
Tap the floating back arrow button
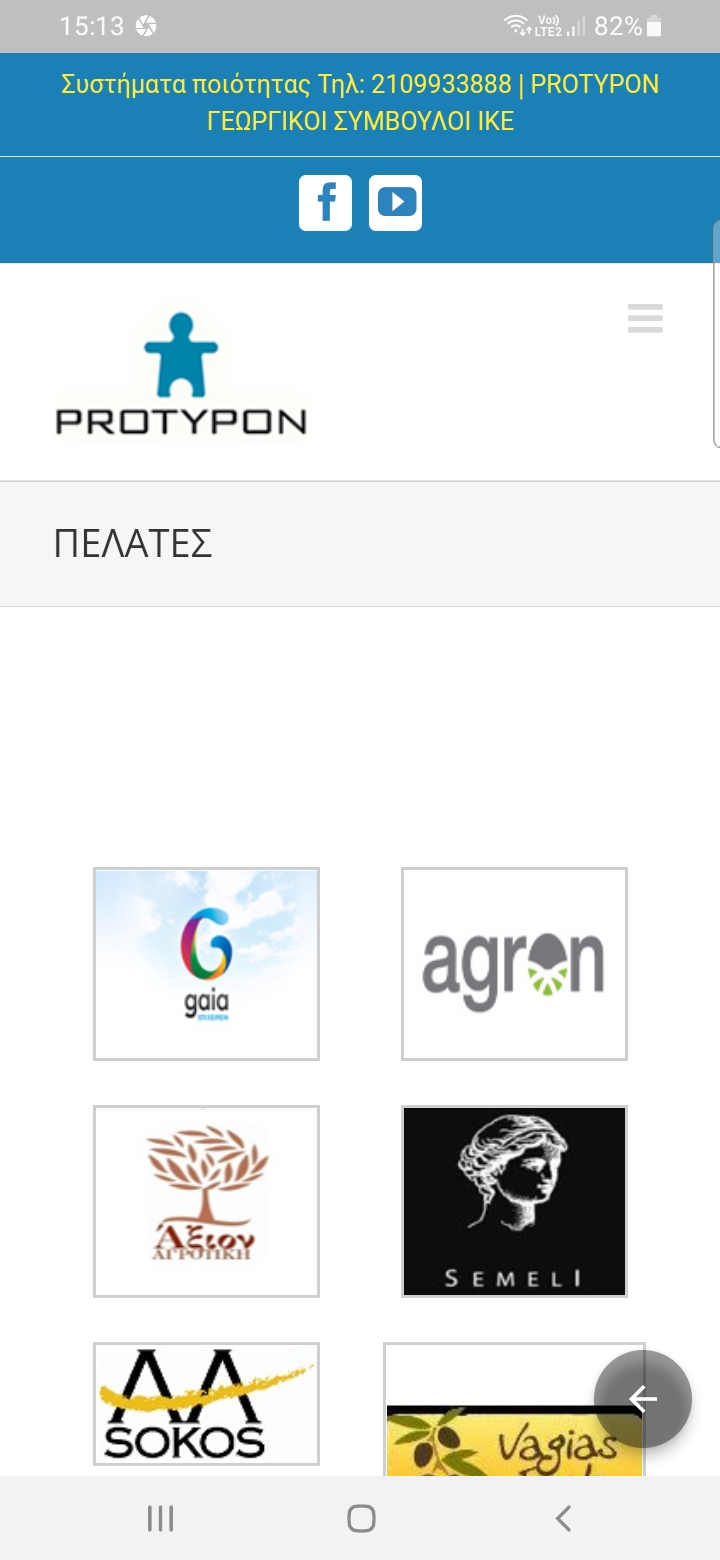click(642, 1398)
